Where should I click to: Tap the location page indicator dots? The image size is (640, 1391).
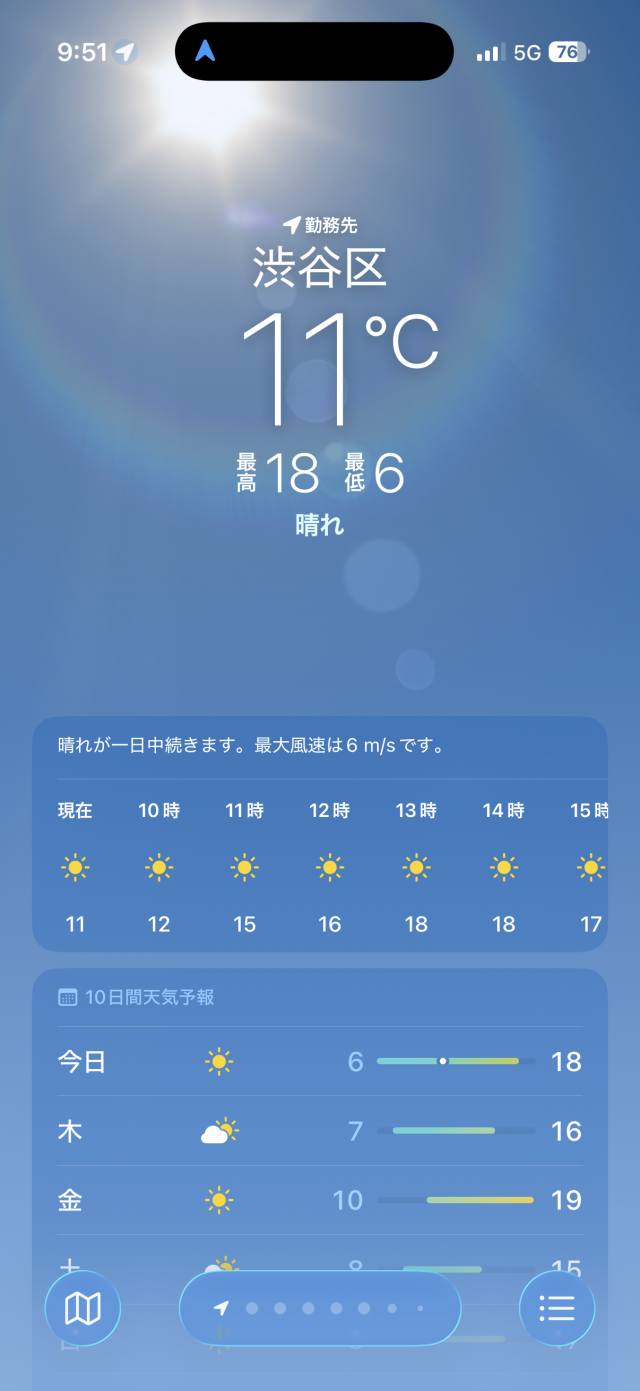320,1308
